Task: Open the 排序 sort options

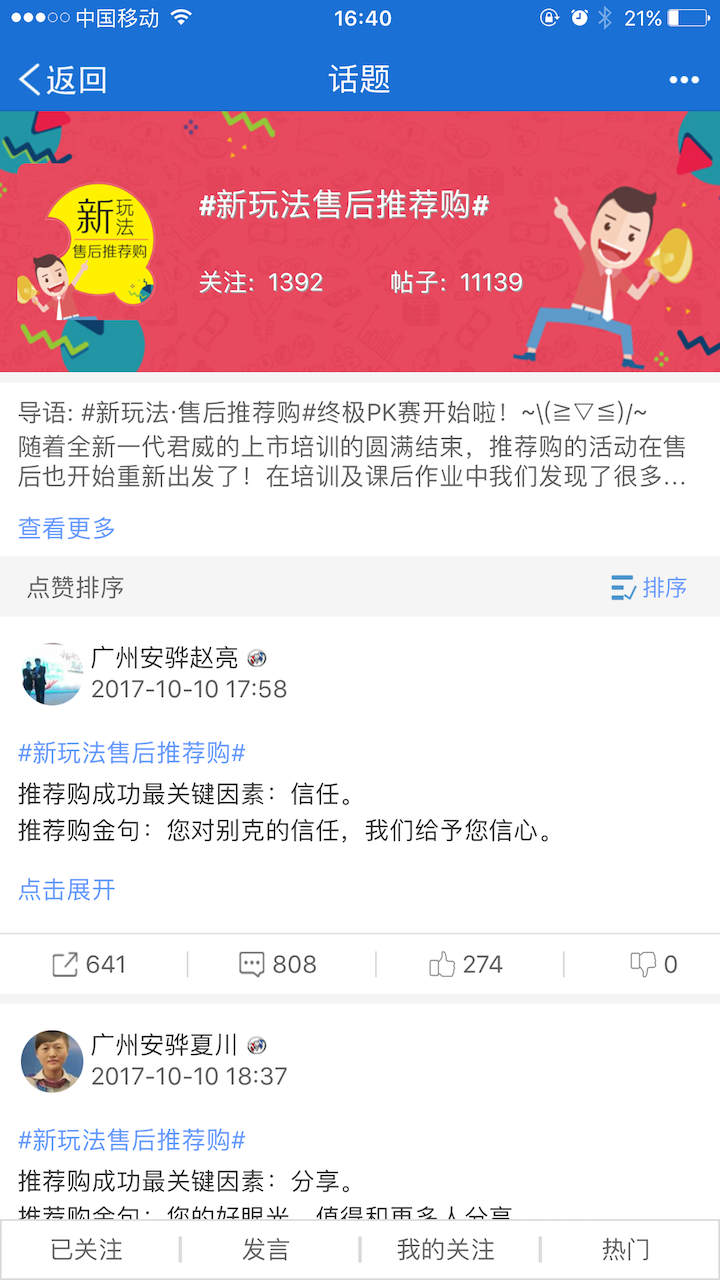Action: pos(650,588)
